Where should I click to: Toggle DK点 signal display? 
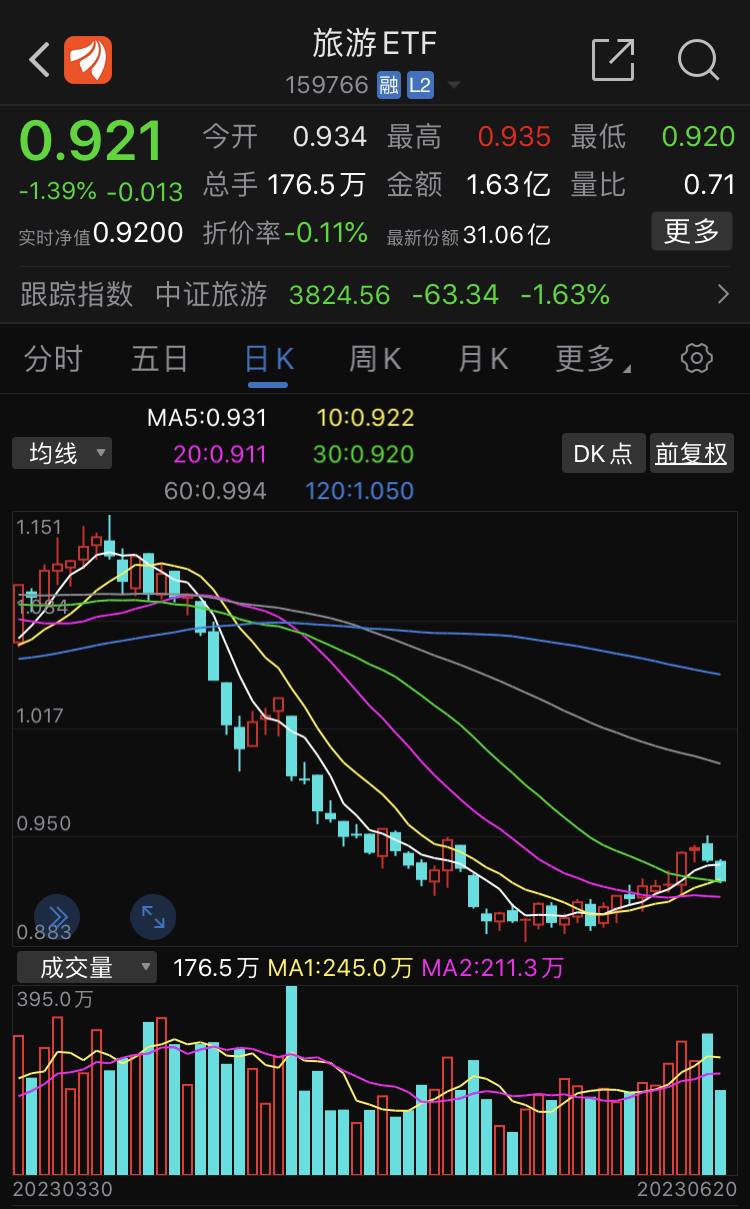602,453
